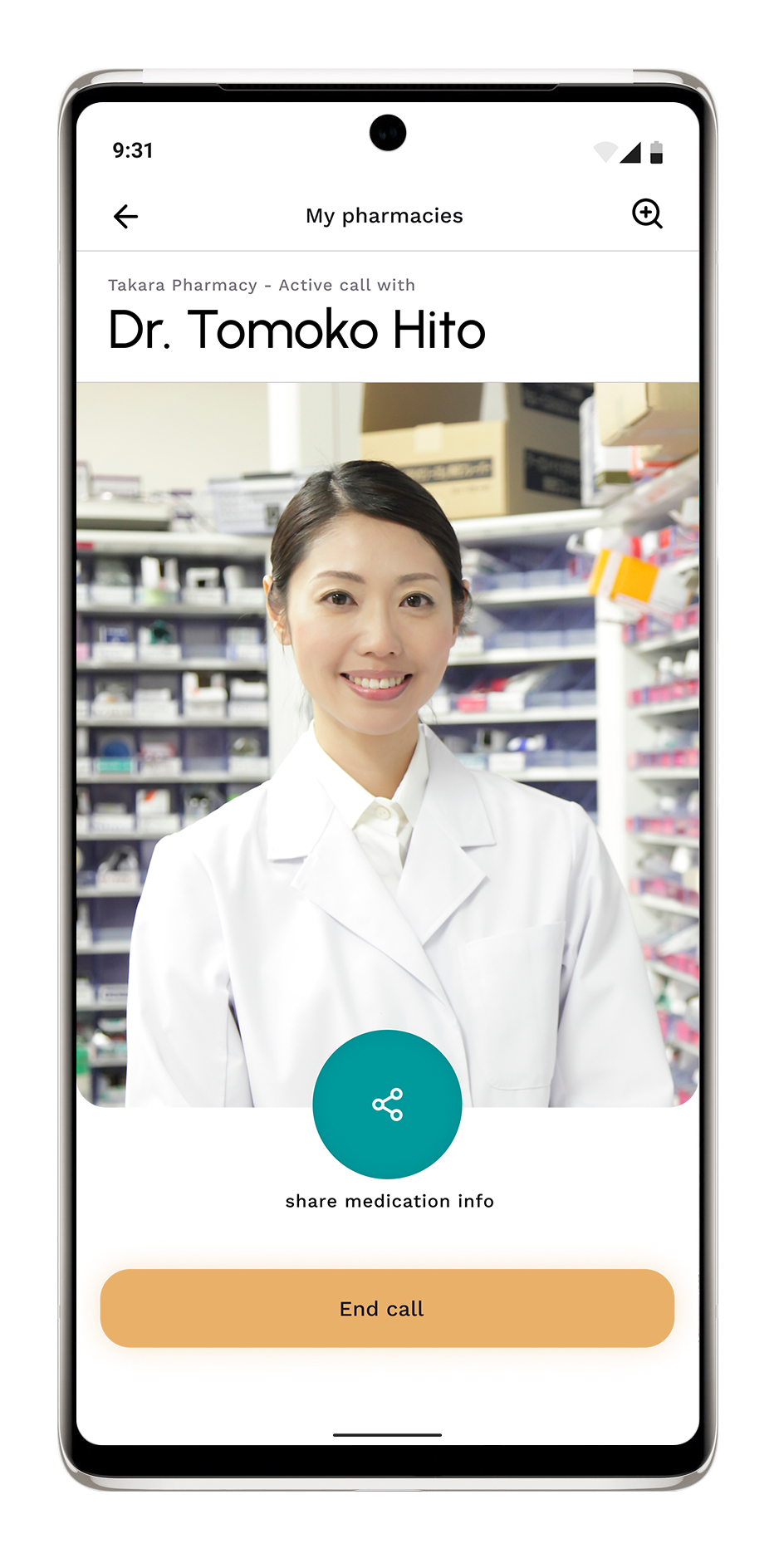
Task: End call with Dr. Tomoko Hito
Action: (387, 1308)
